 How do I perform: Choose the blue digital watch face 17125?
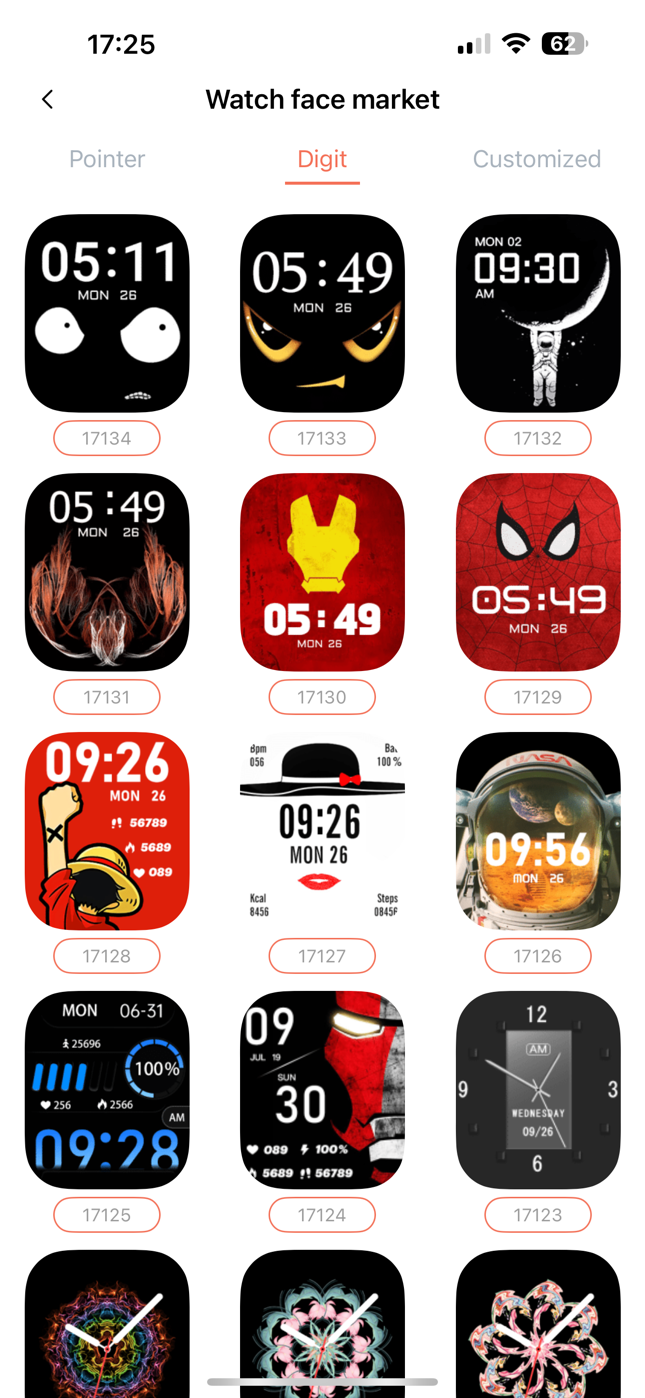click(107, 1090)
